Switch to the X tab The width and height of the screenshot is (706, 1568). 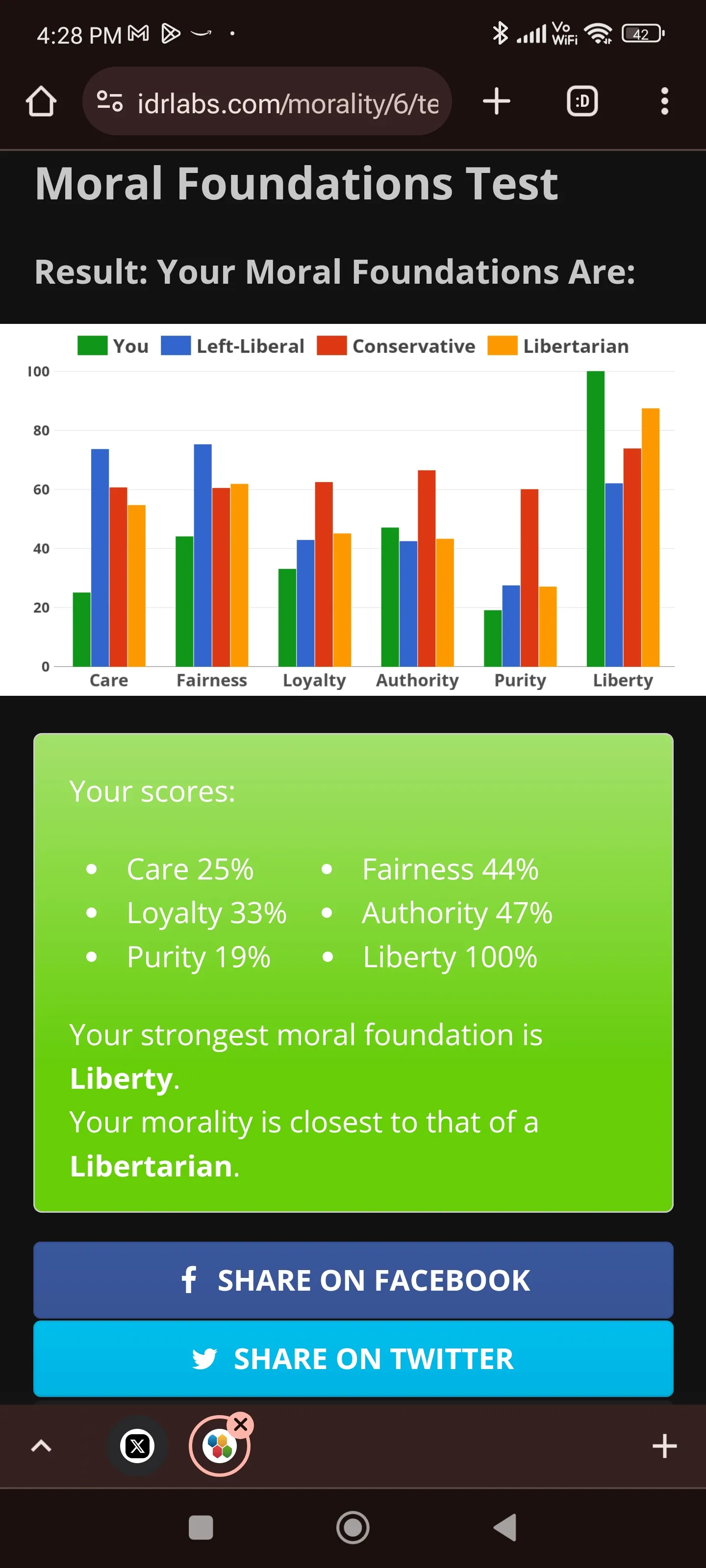pyautogui.click(x=137, y=1445)
